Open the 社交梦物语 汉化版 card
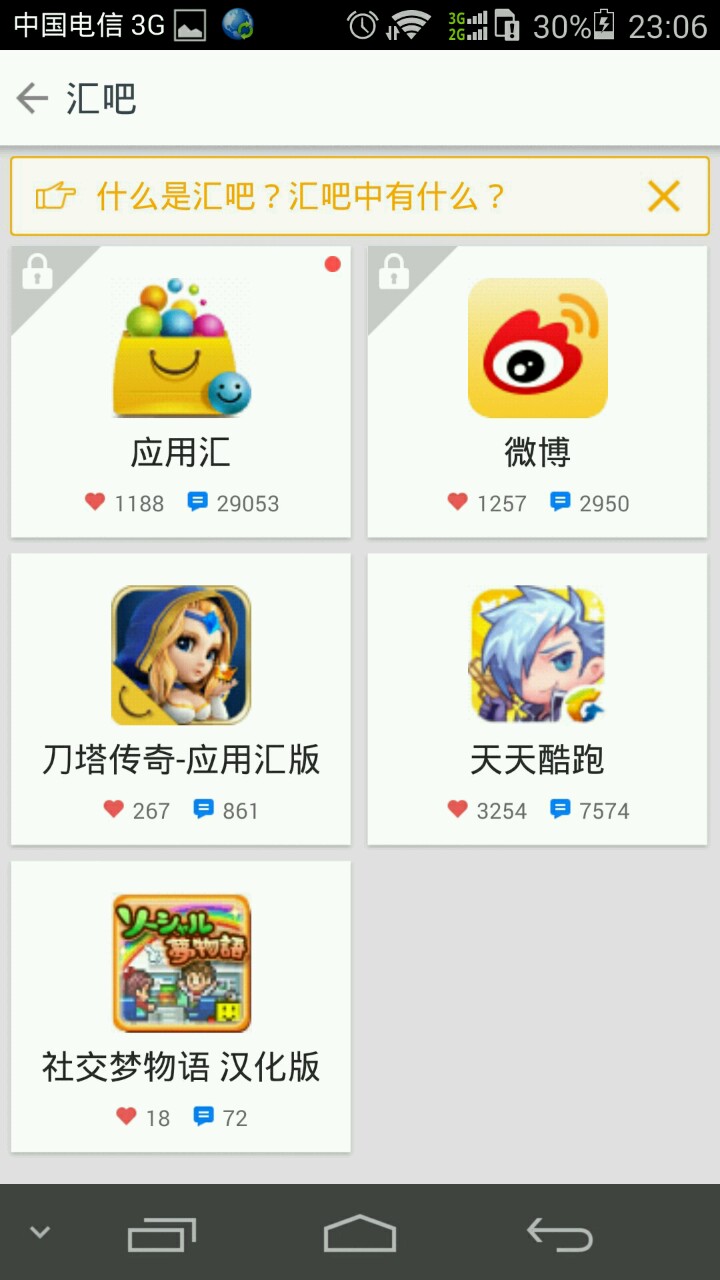This screenshot has width=720, height=1280. (181, 1006)
